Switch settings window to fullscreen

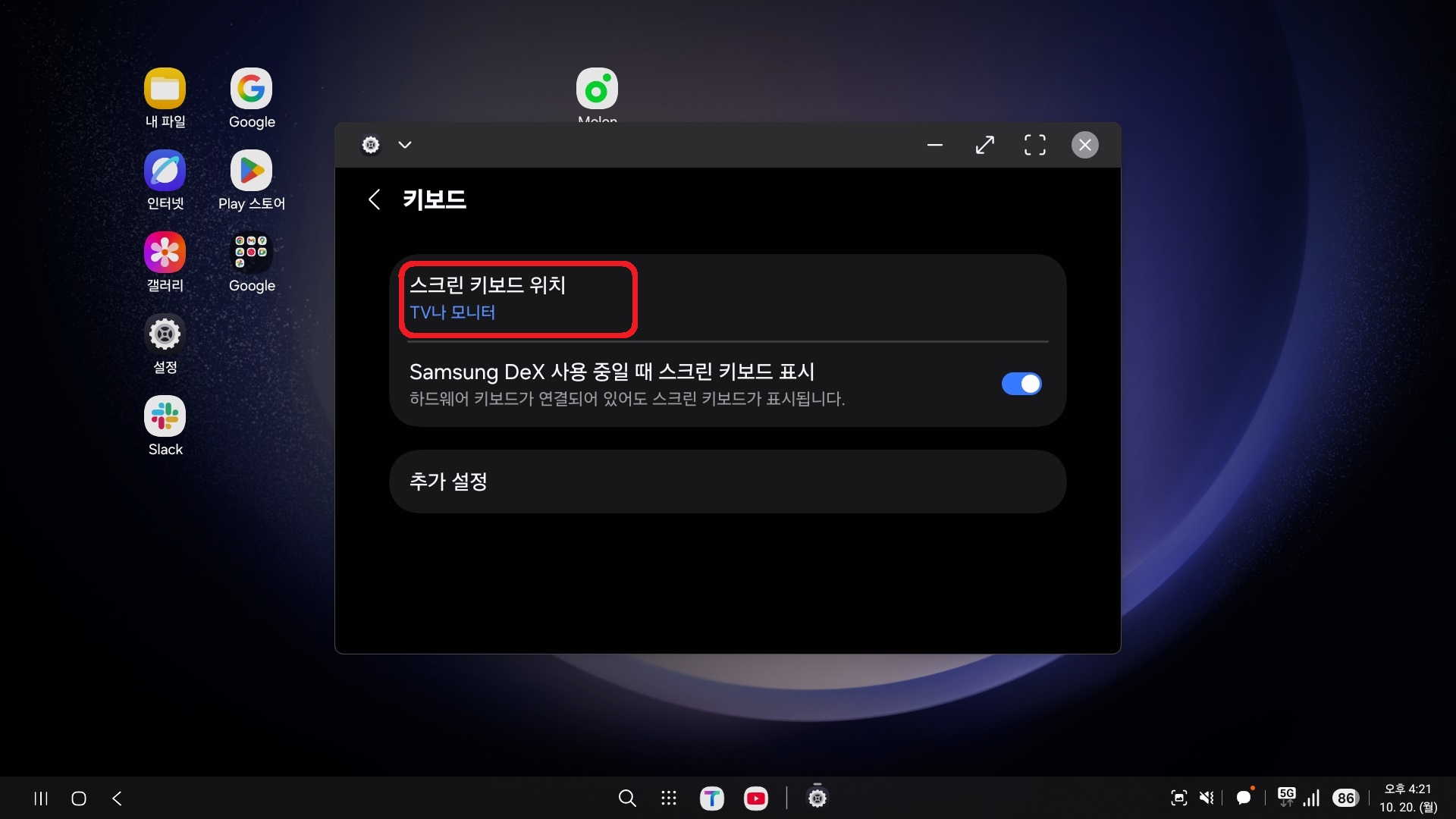[x=1034, y=145]
